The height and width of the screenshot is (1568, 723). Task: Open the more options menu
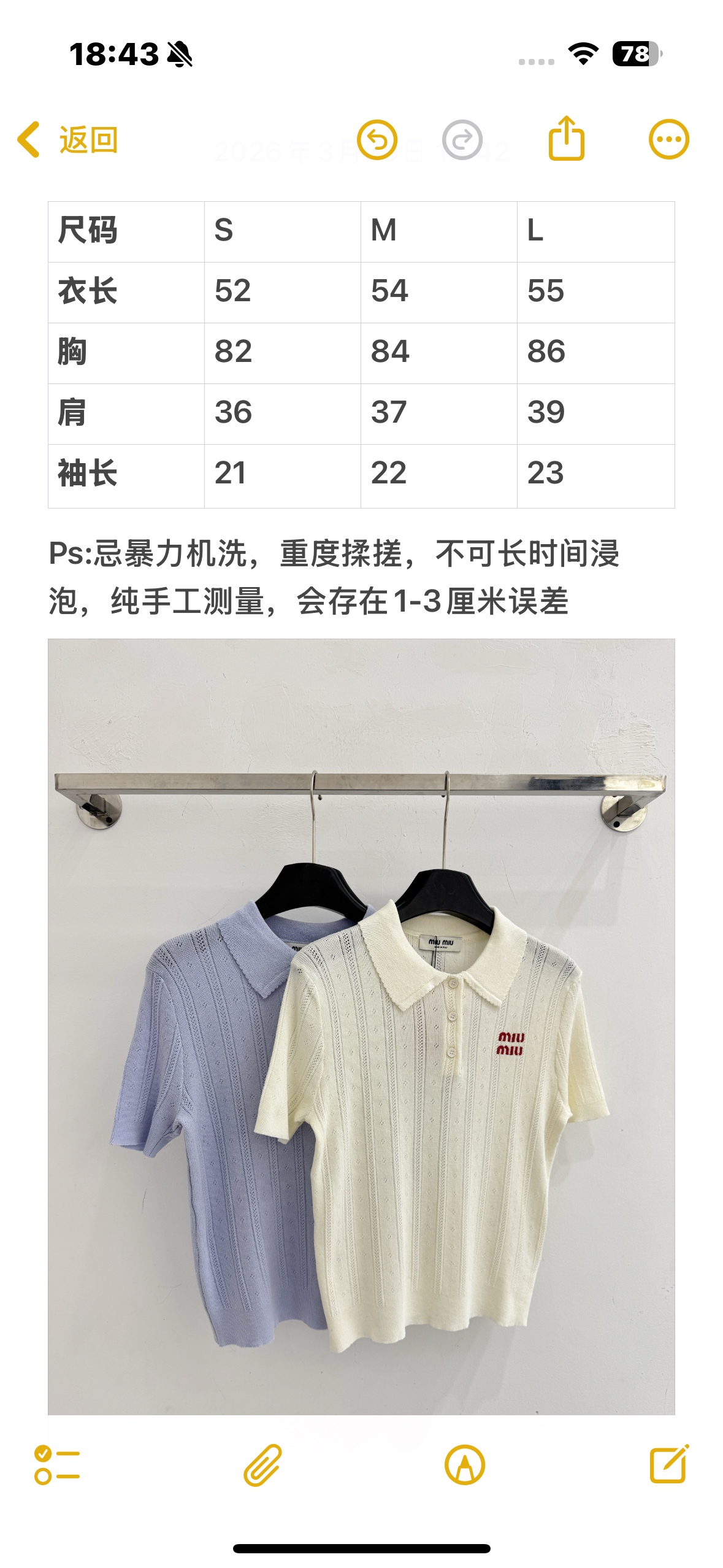(x=668, y=139)
